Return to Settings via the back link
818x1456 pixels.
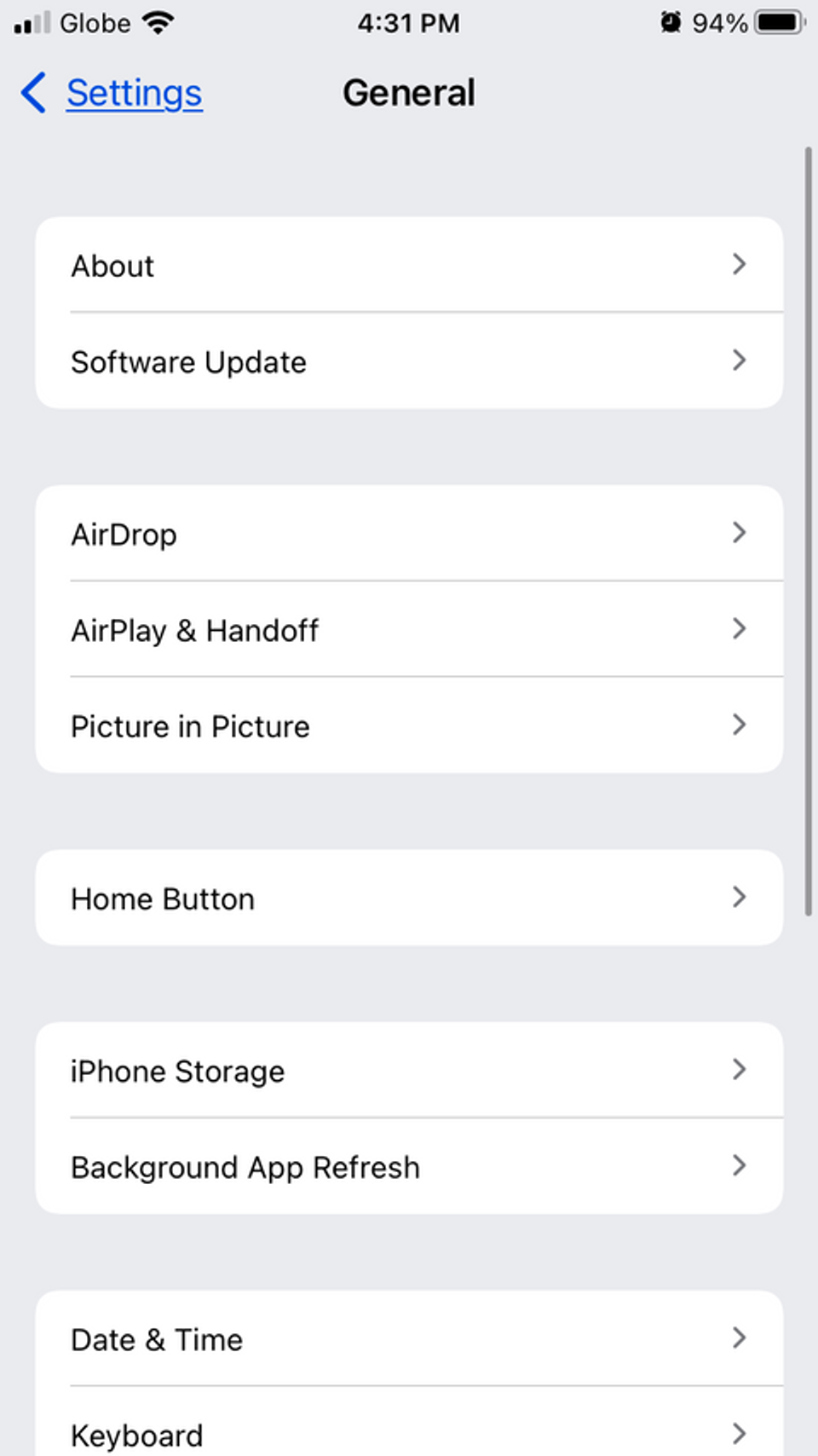[133, 93]
